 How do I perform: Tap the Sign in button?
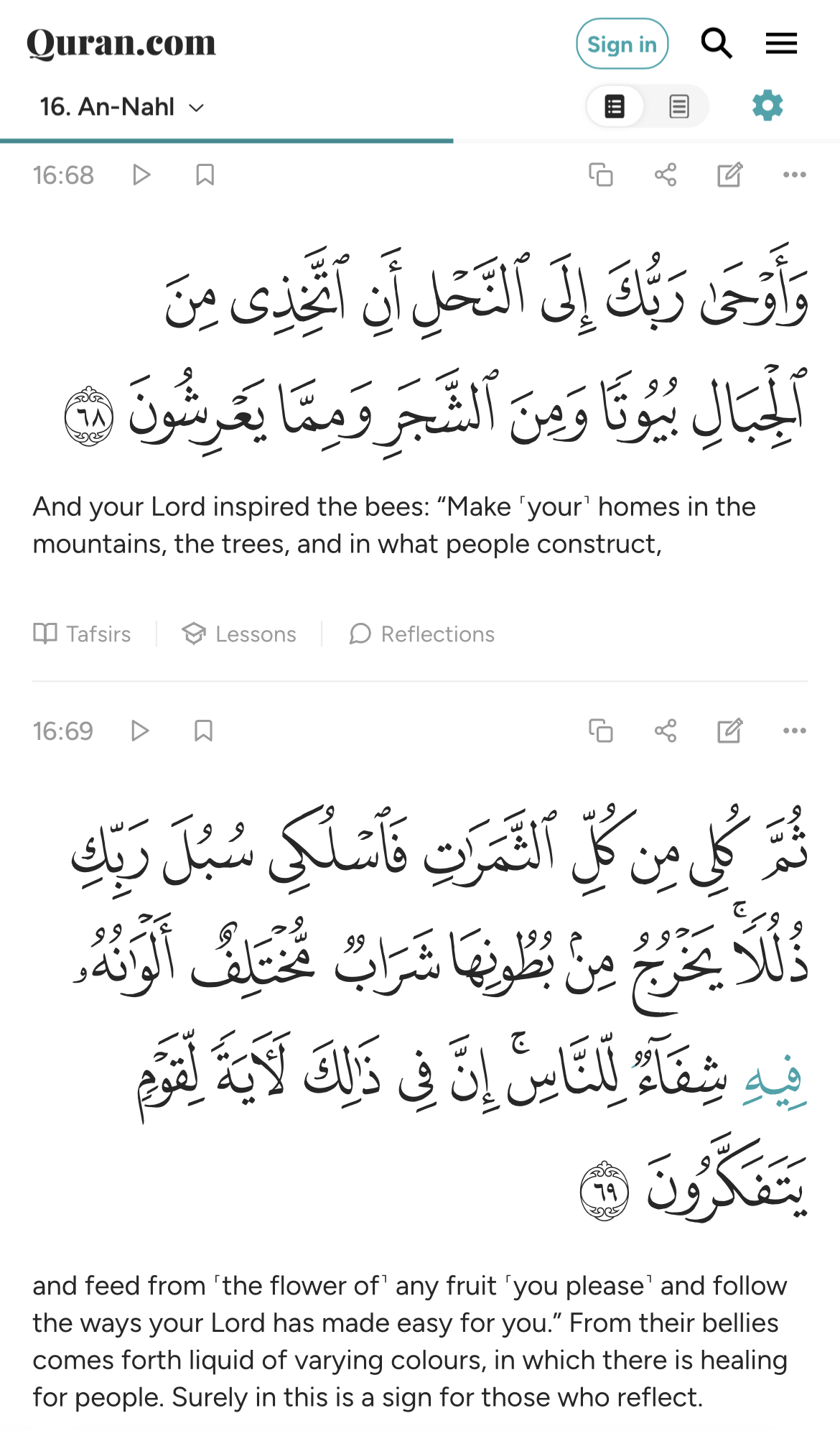622,44
